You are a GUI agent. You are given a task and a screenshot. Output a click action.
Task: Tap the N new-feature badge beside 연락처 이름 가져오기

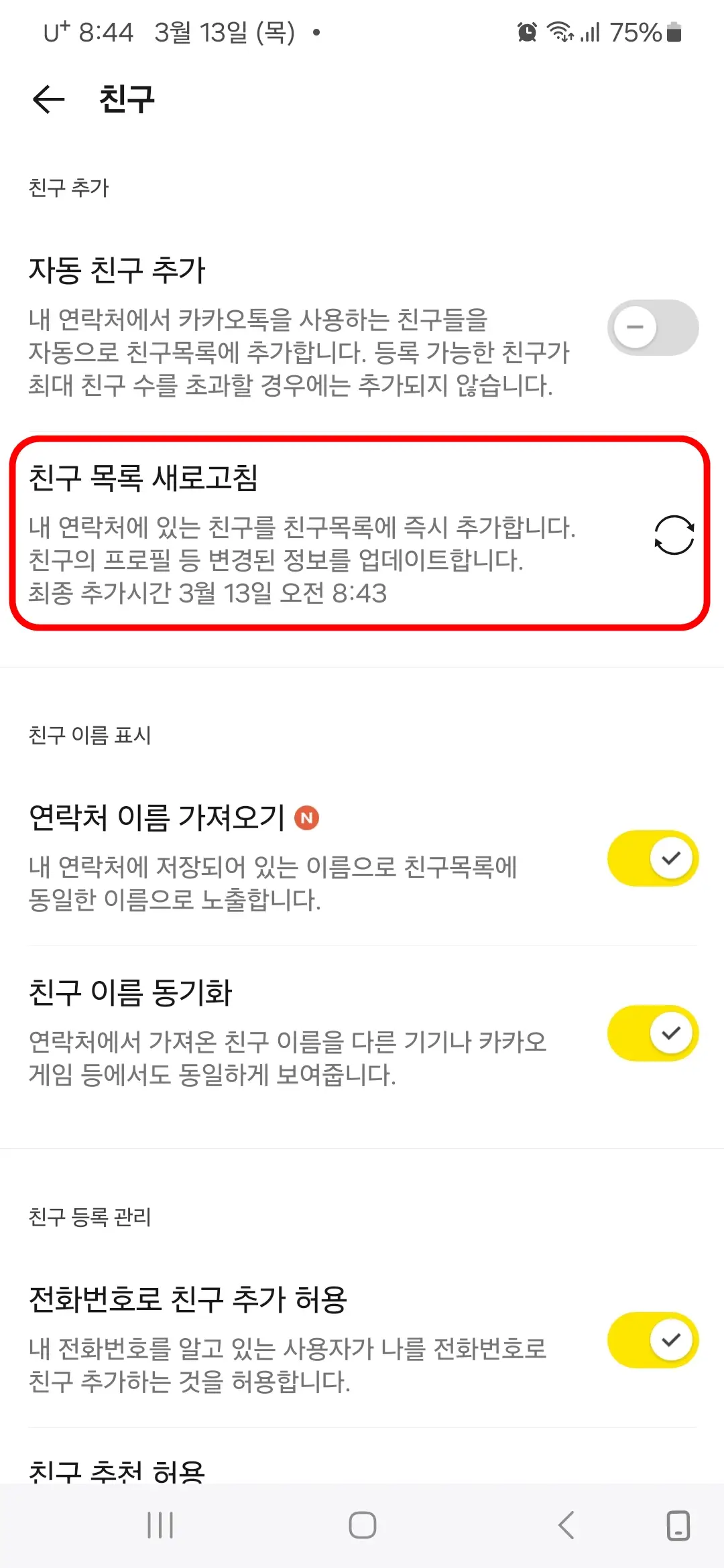(x=307, y=818)
